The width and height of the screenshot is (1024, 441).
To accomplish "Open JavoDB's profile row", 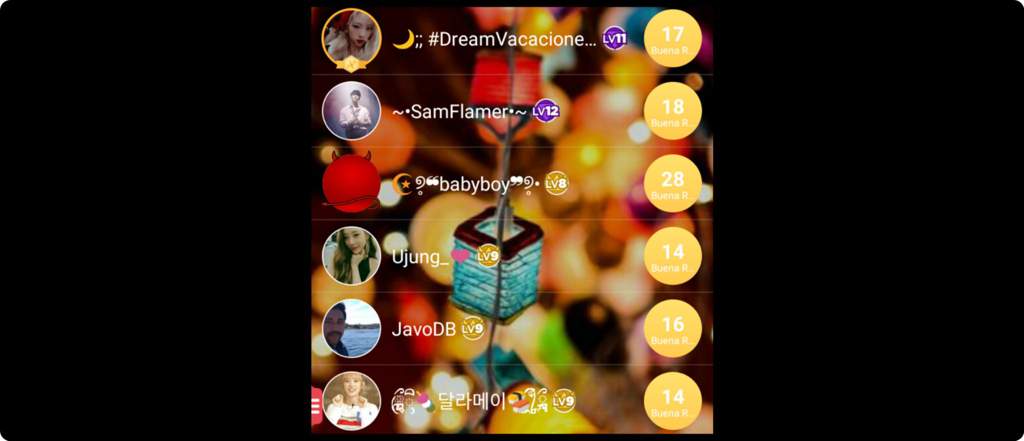I will click(x=424, y=328).
